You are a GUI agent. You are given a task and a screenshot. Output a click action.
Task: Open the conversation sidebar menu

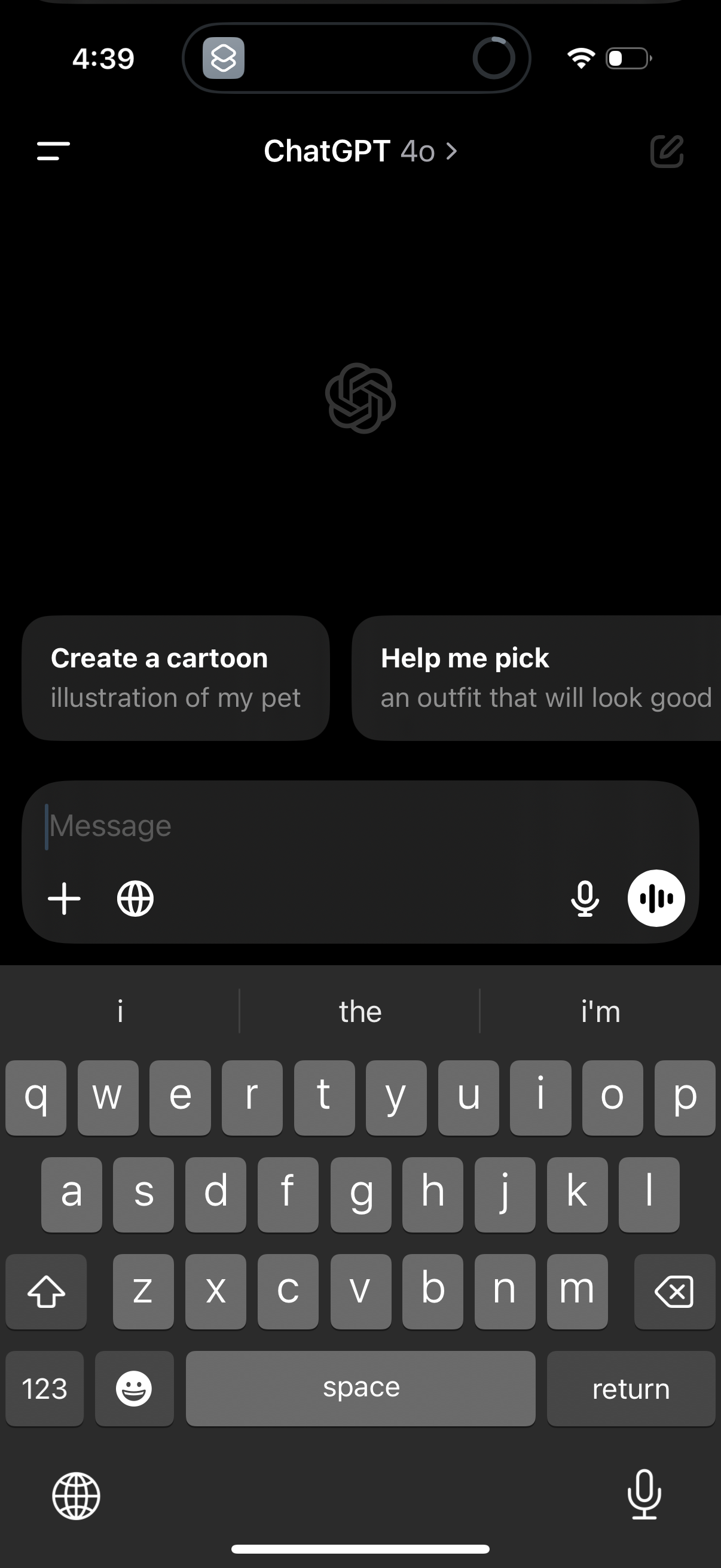point(51,152)
